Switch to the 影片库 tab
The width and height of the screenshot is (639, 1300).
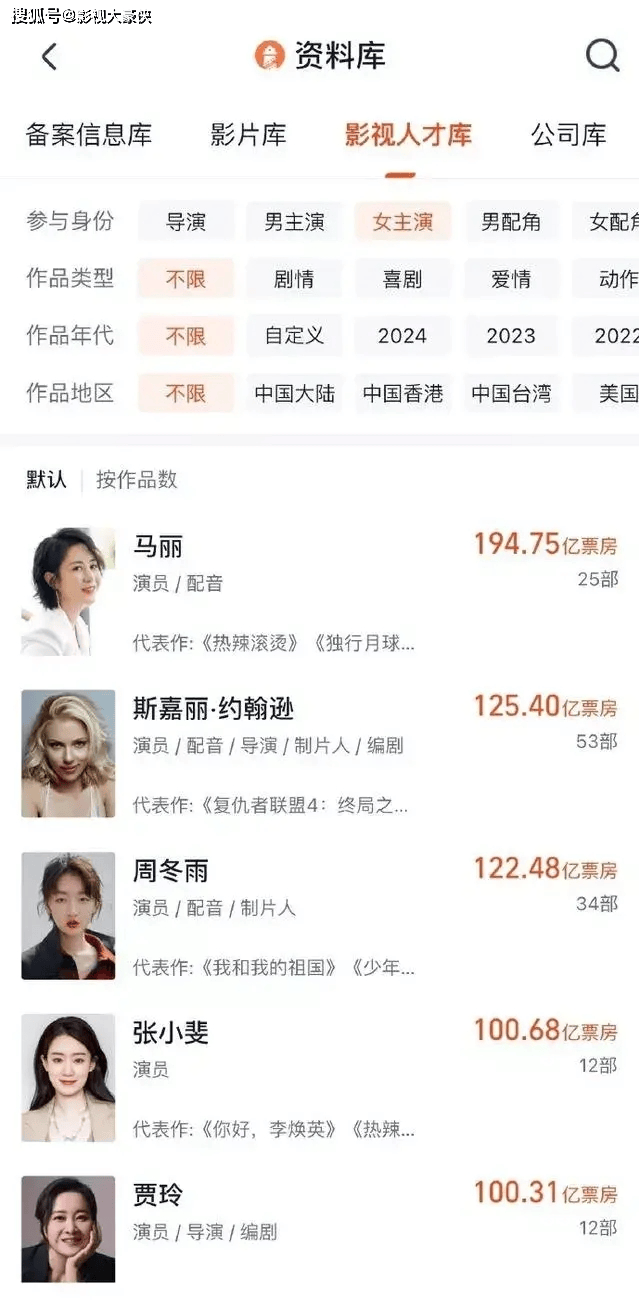(248, 135)
